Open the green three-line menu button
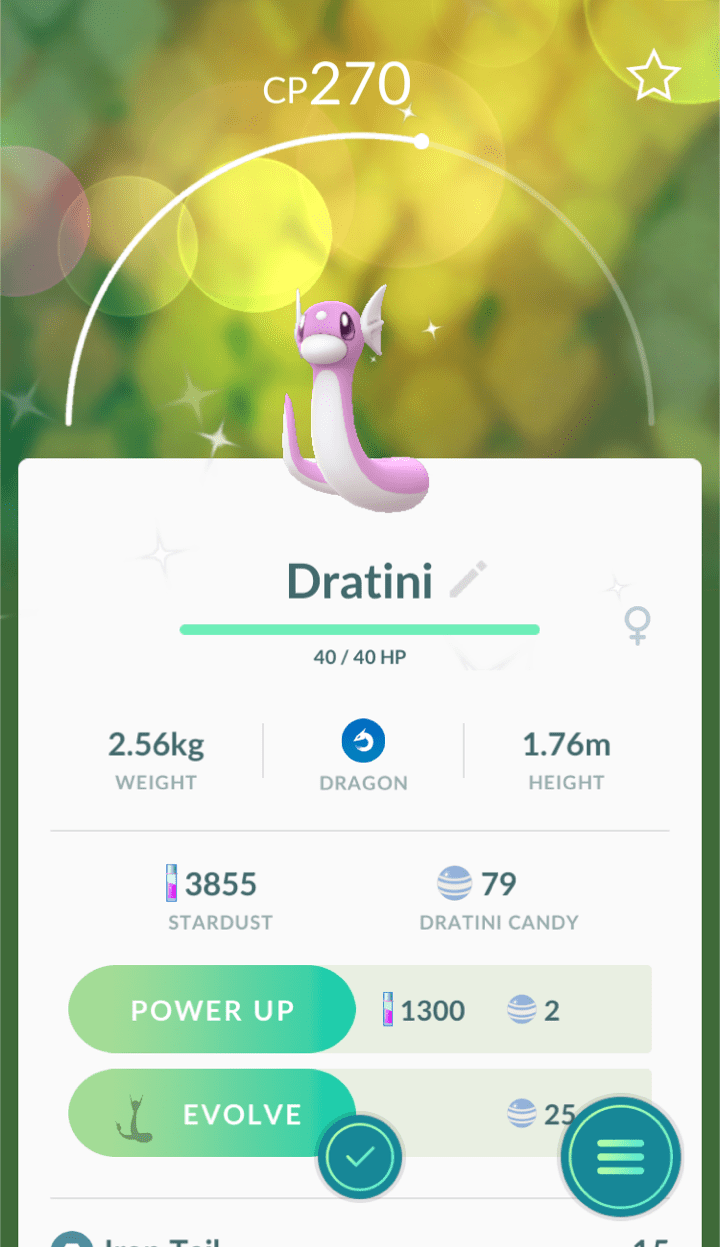 [x=621, y=1157]
